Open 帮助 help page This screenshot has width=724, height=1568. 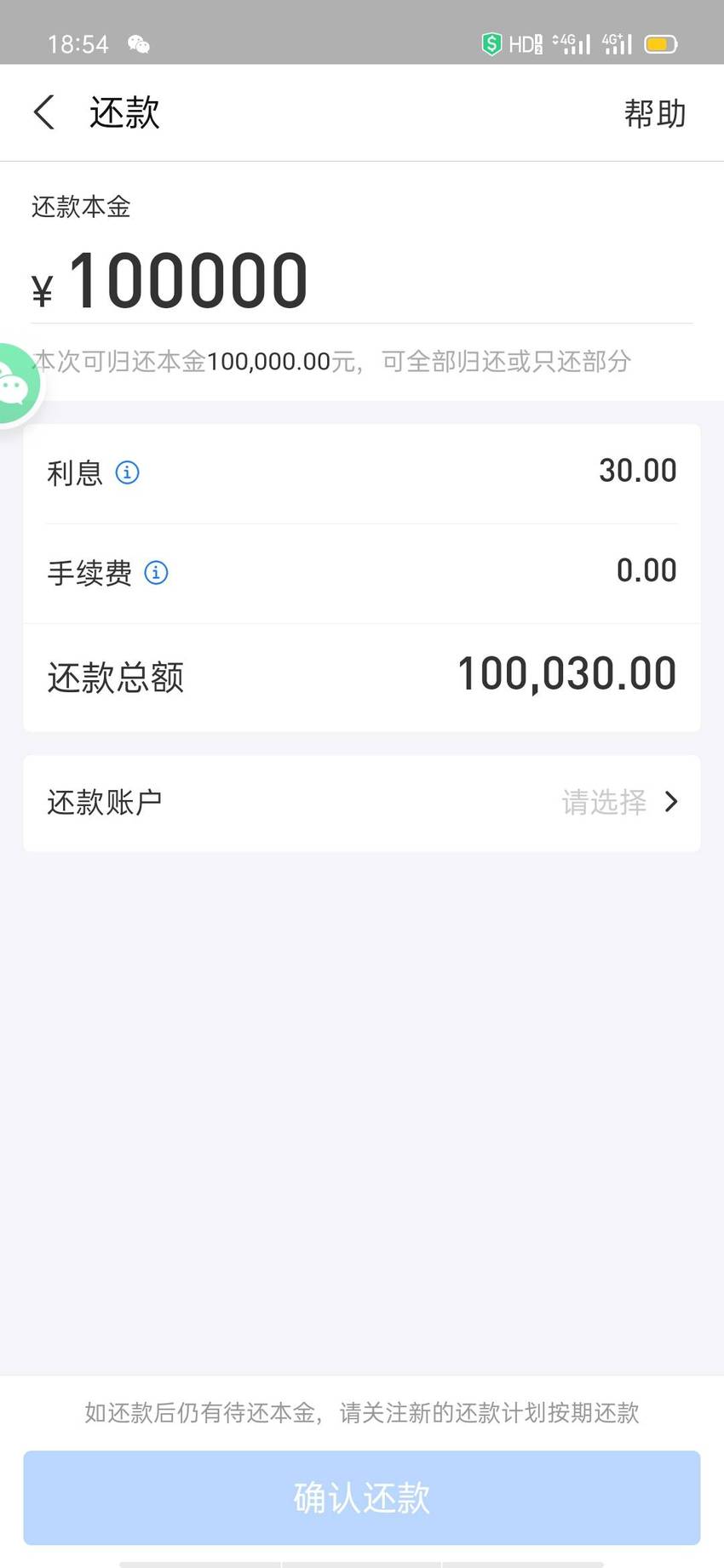(654, 113)
